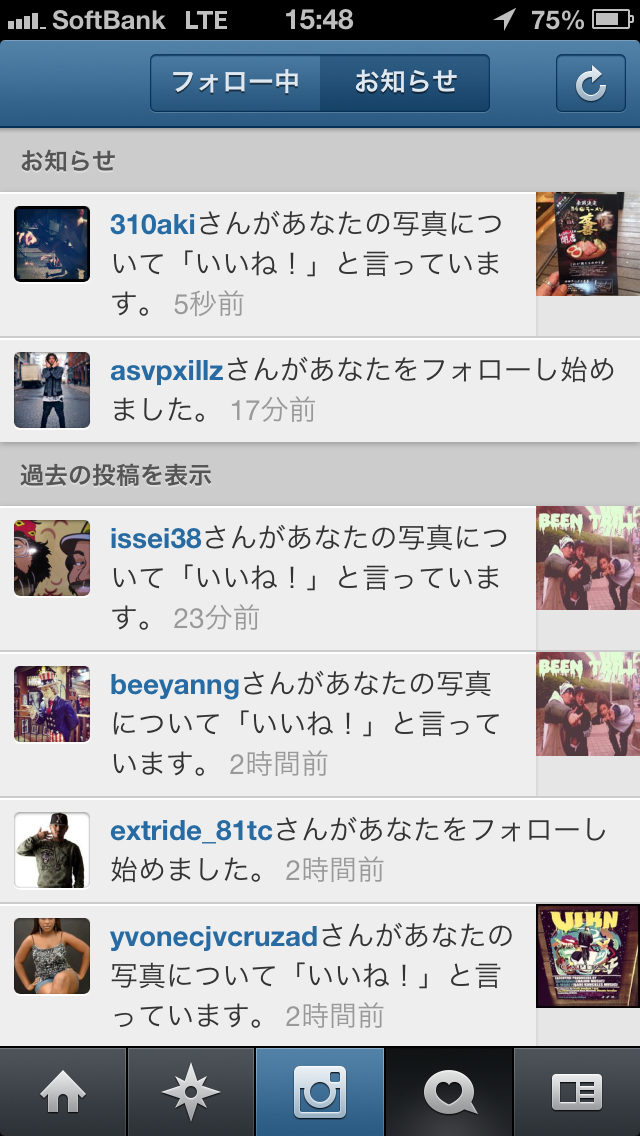
Task: Switch to the profile card tab
Action: pos(577,1092)
